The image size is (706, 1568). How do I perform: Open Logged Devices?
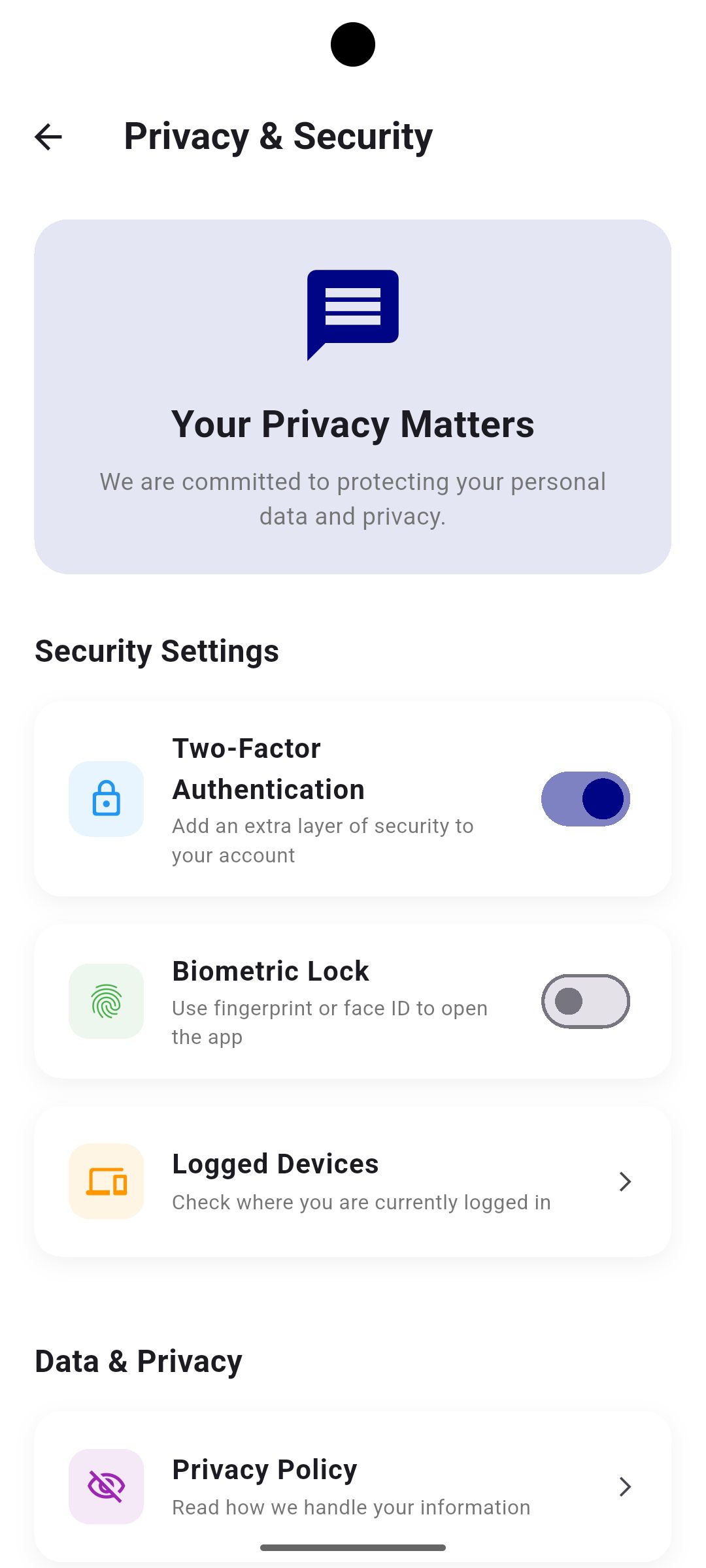[353, 1181]
